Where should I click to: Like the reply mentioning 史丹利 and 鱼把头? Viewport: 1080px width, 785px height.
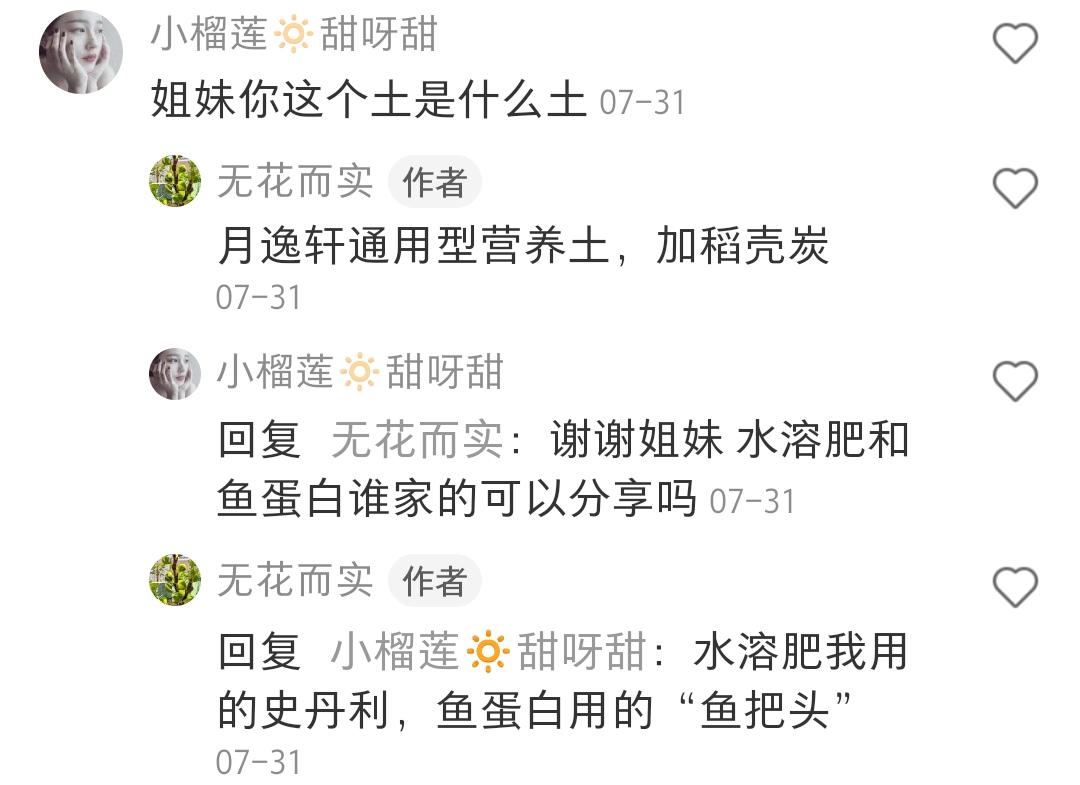tap(1015, 587)
